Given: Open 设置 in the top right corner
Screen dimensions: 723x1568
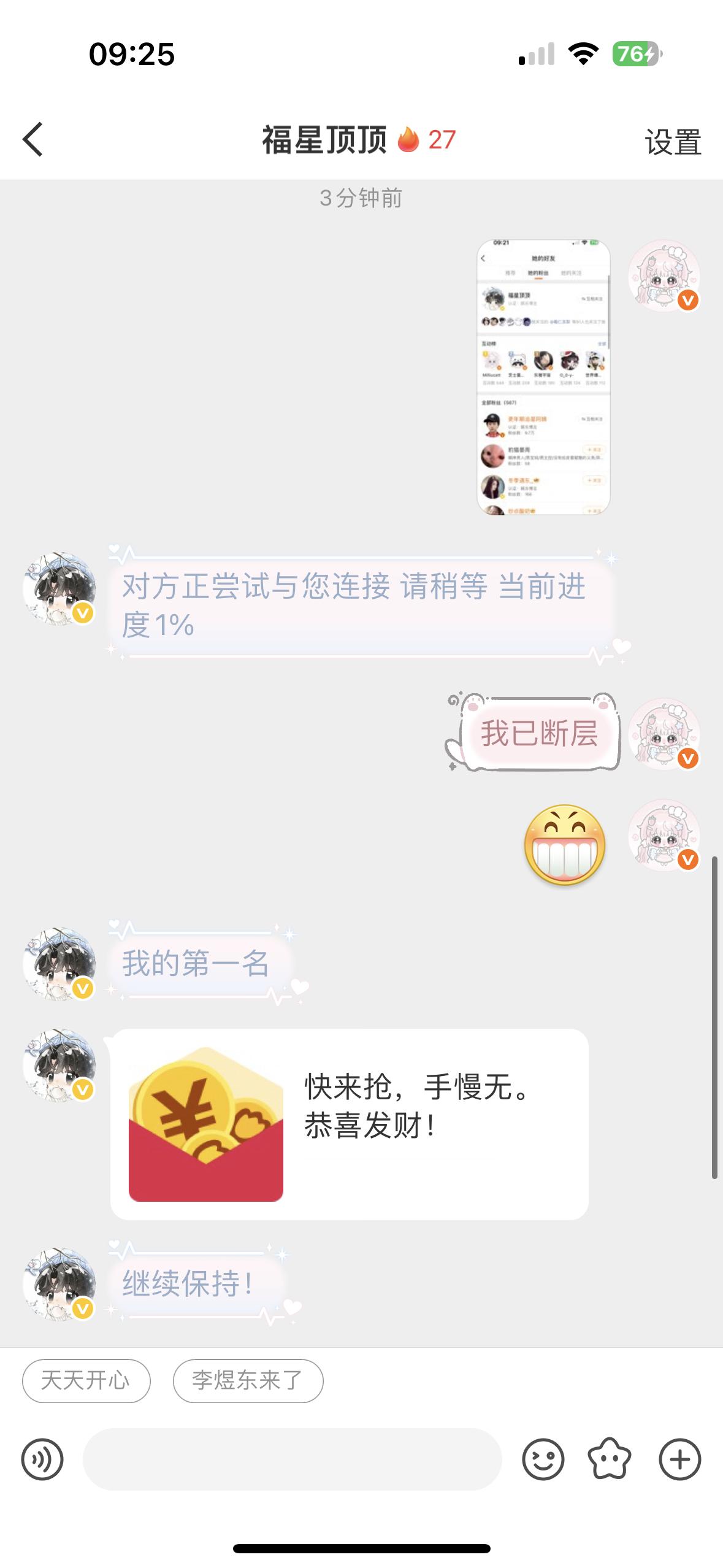Looking at the screenshot, I should point(673,141).
